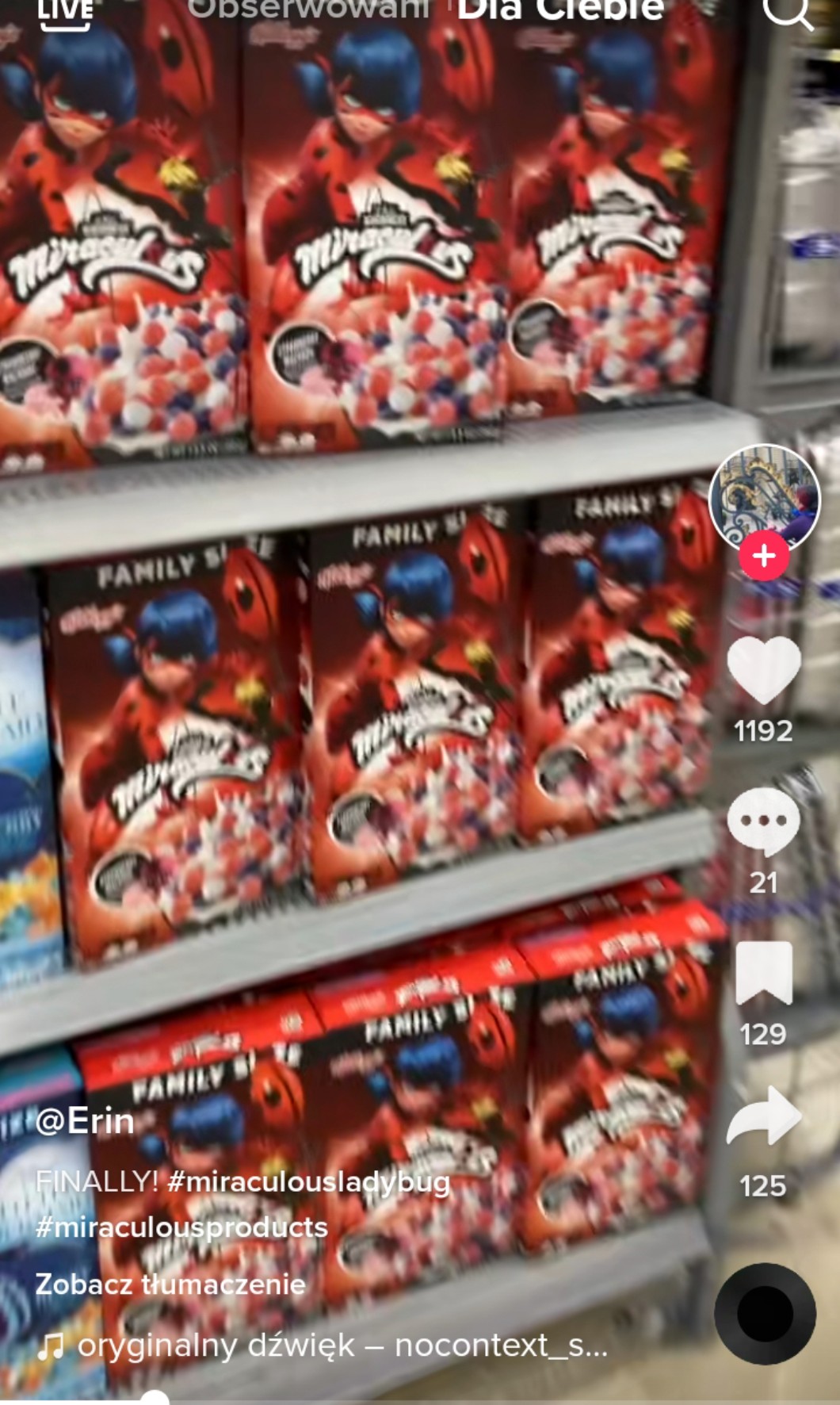Open the #miraculousproducts hashtag

pos(181,1227)
